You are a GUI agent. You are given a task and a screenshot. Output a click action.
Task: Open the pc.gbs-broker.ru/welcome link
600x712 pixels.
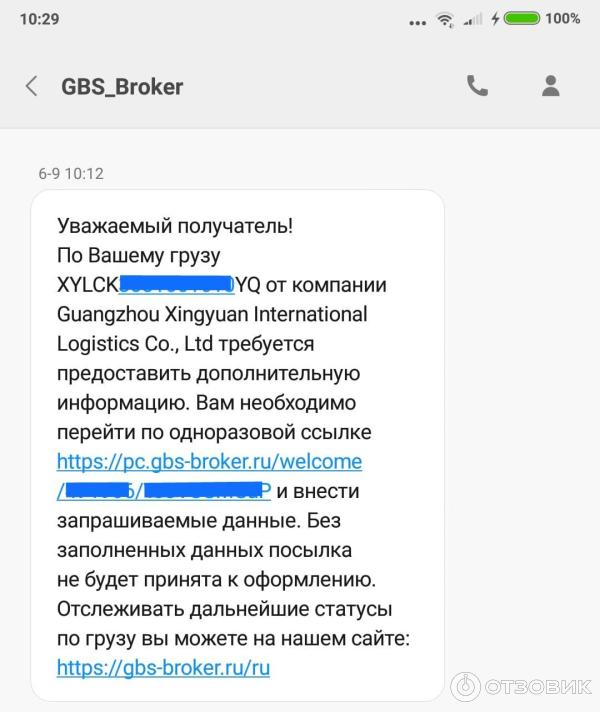point(210,463)
